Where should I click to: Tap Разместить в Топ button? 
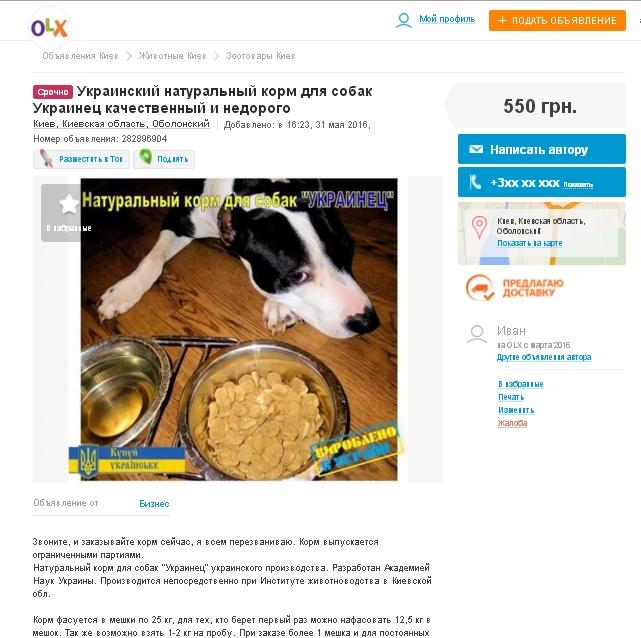[80, 158]
